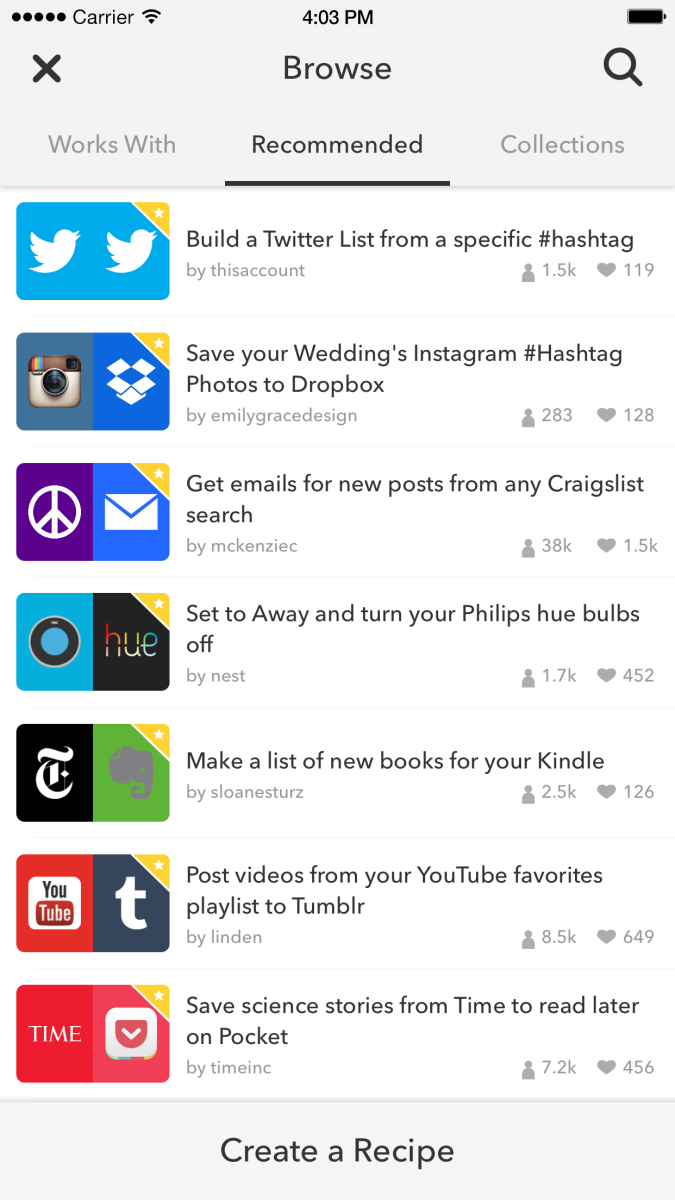Image resolution: width=675 pixels, height=1200 pixels.
Task: Open the Twitter List from #hashtag recipe
Action: point(337,252)
